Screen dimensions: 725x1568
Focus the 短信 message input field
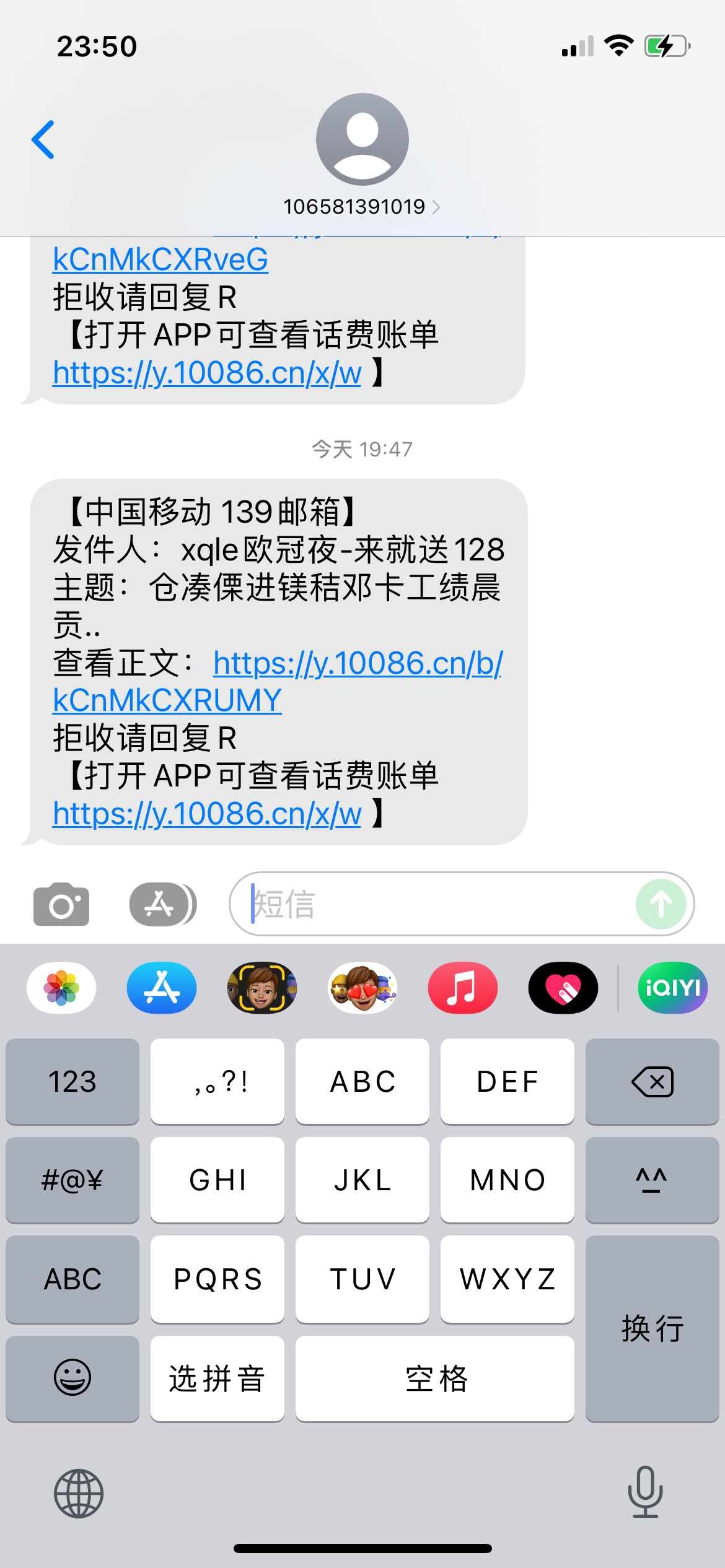tap(434, 904)
